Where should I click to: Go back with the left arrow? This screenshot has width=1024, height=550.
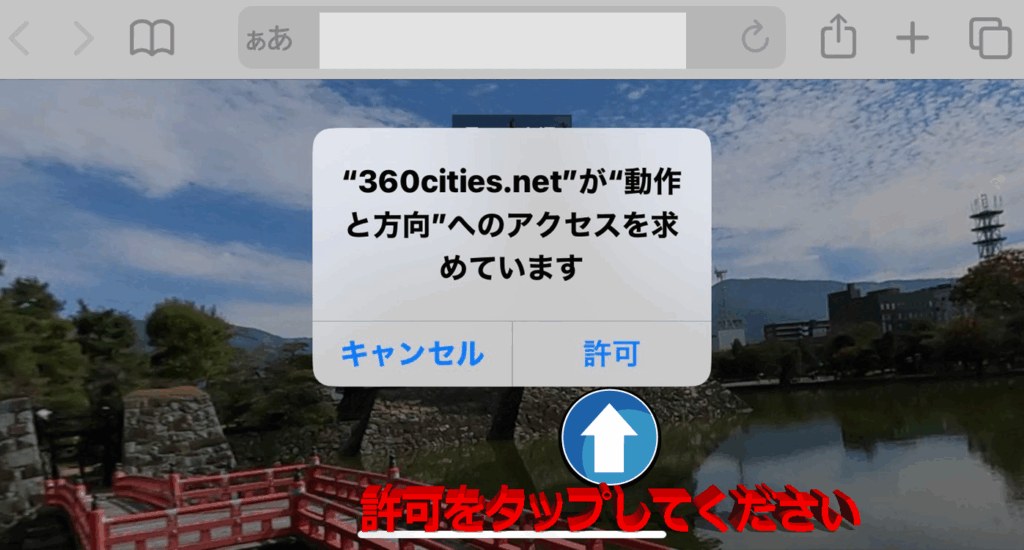(20, 39)
